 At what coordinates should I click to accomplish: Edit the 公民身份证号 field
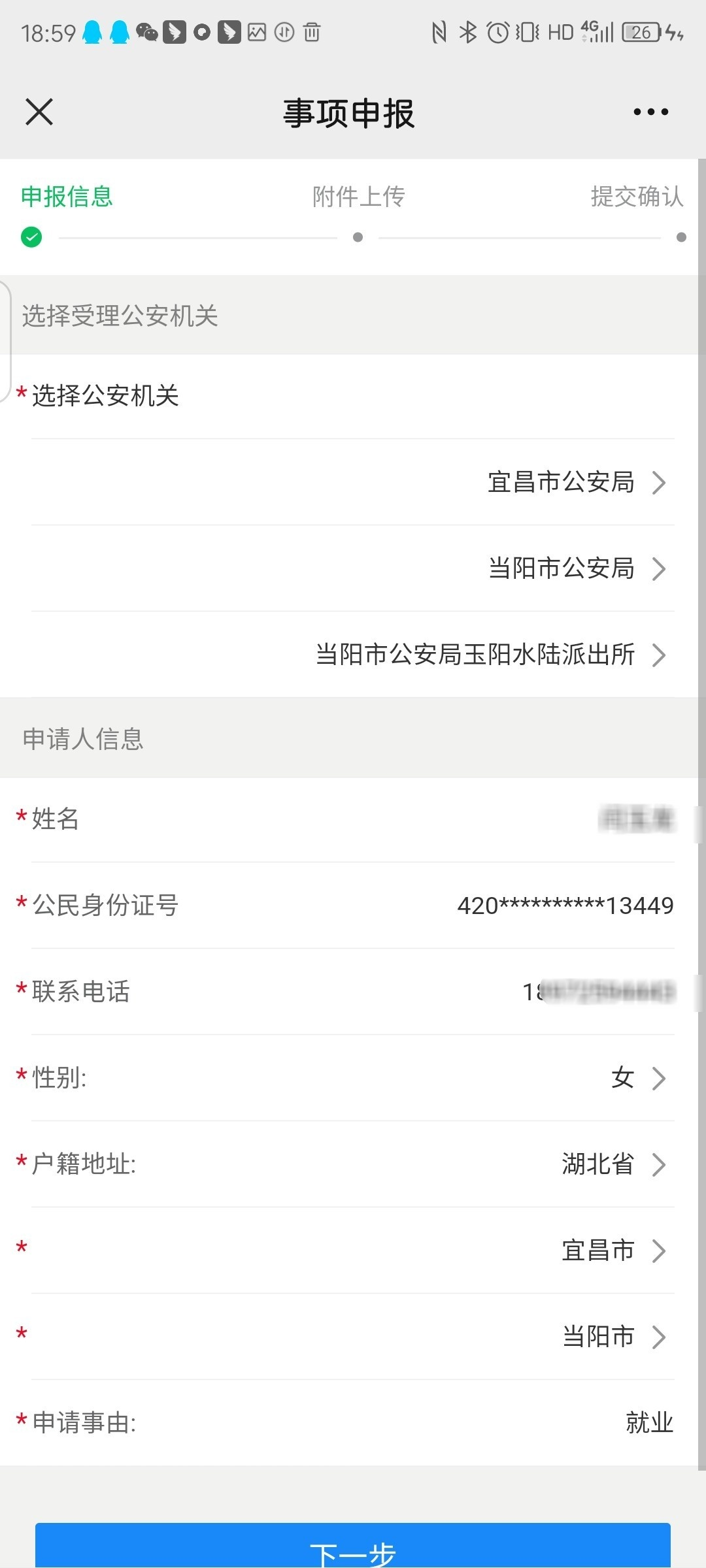[x=353, y=906]
